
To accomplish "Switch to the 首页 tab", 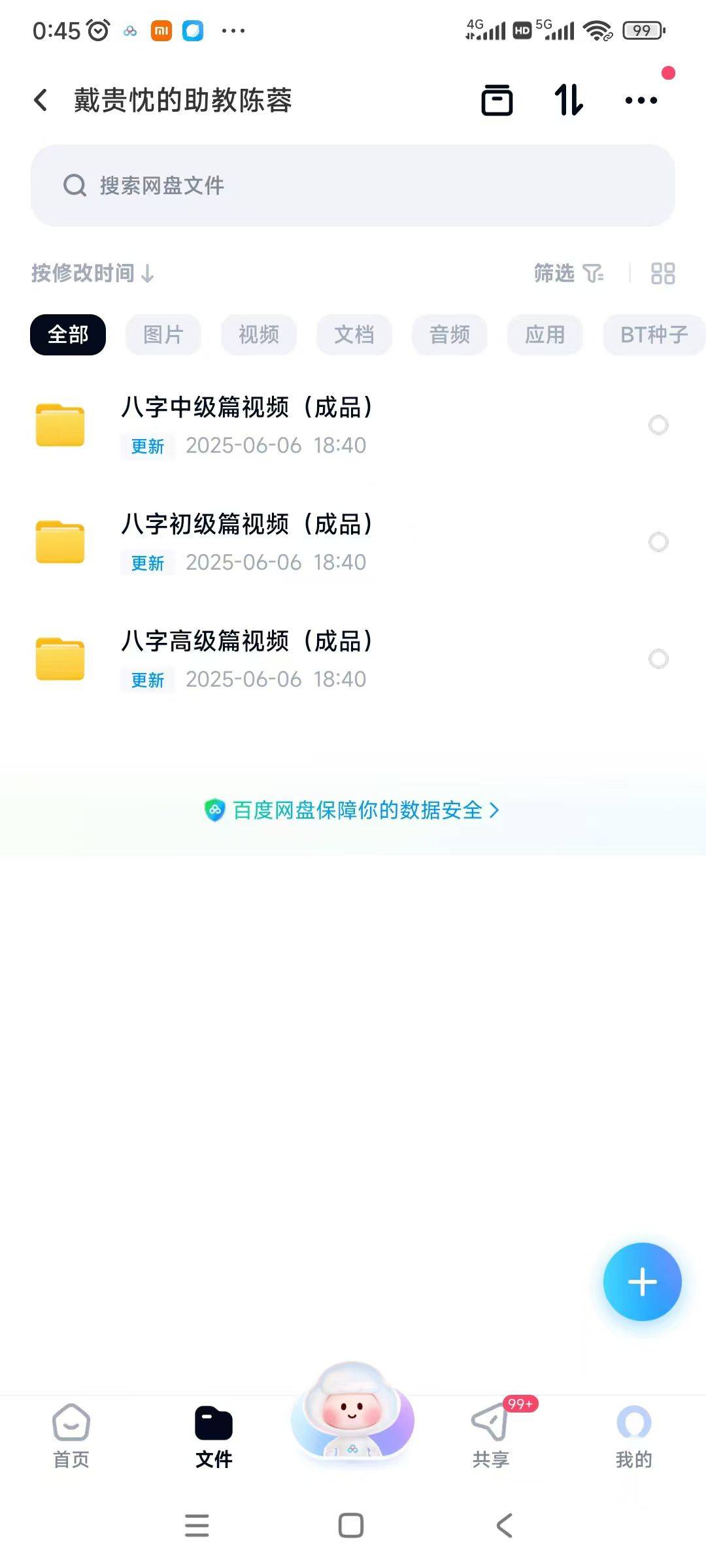I will [71, 1435].
